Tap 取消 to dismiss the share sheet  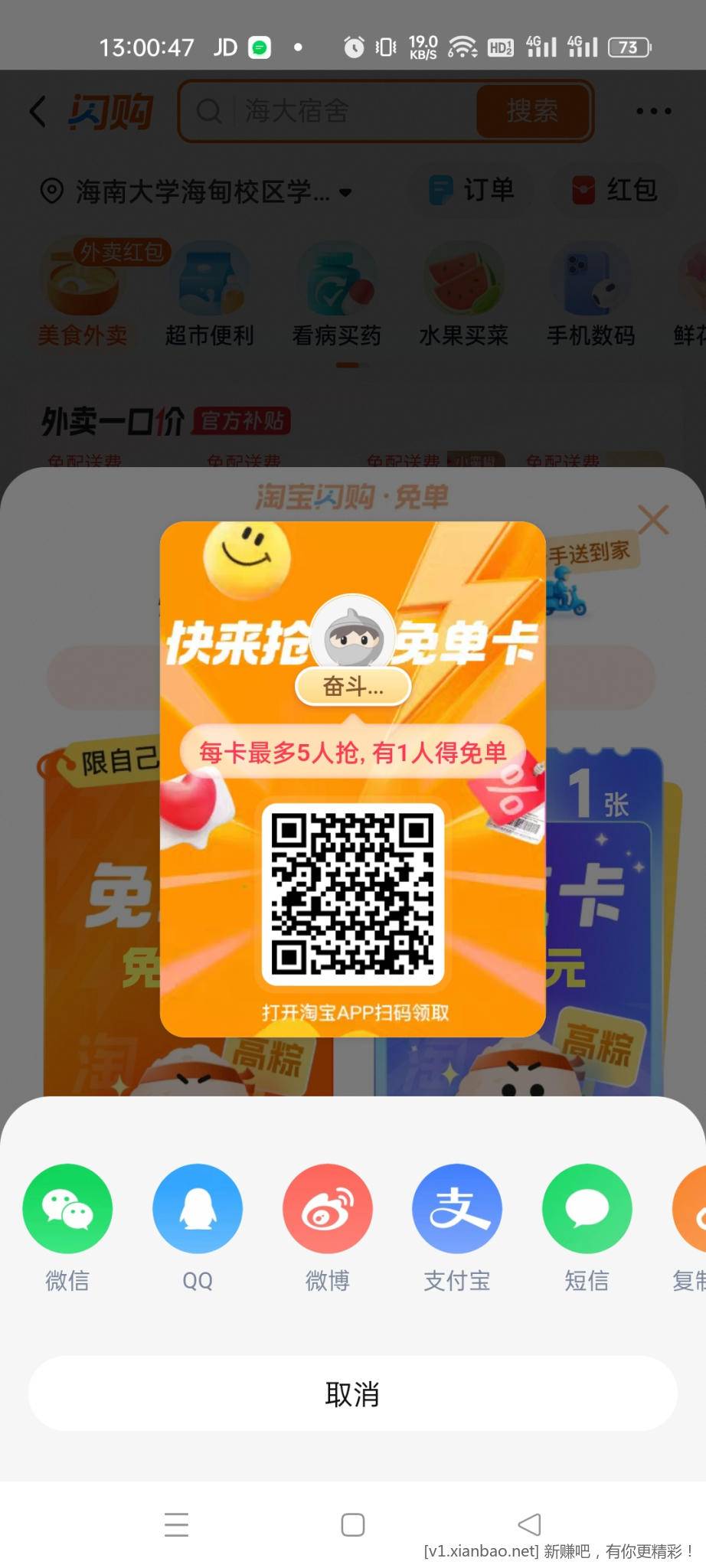[353, 1394]
